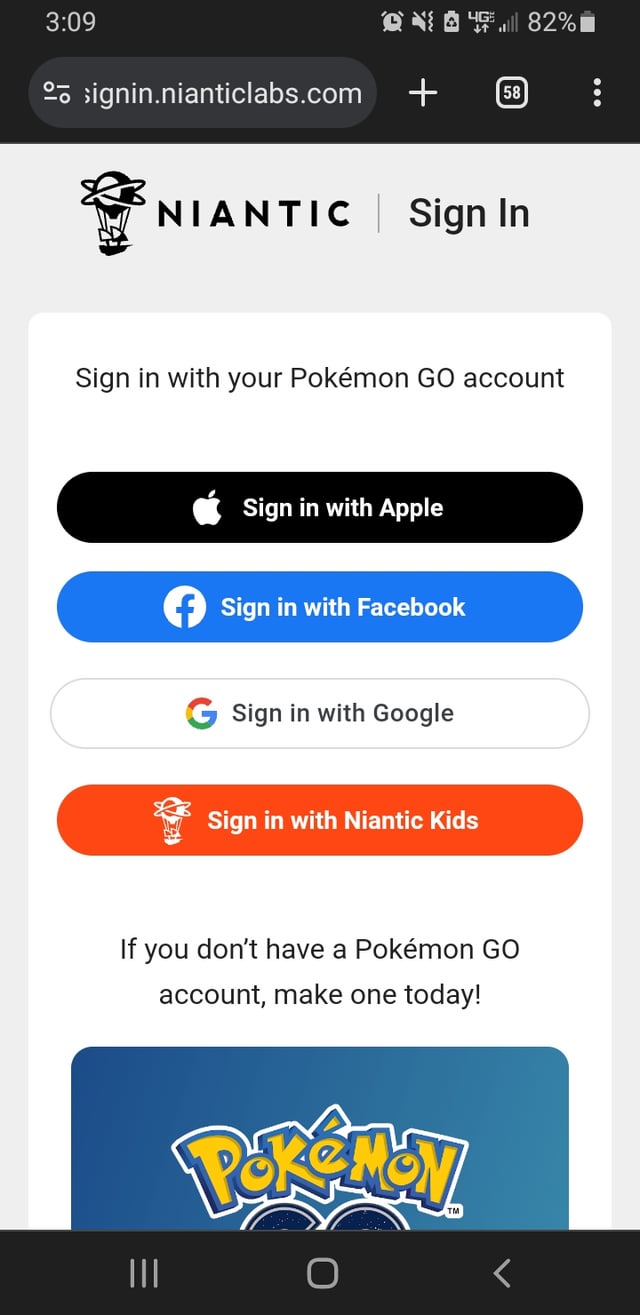This screenshot has width=640, height=1315.
Task: Tap the browser address bar
Action: tap(222, 94)
